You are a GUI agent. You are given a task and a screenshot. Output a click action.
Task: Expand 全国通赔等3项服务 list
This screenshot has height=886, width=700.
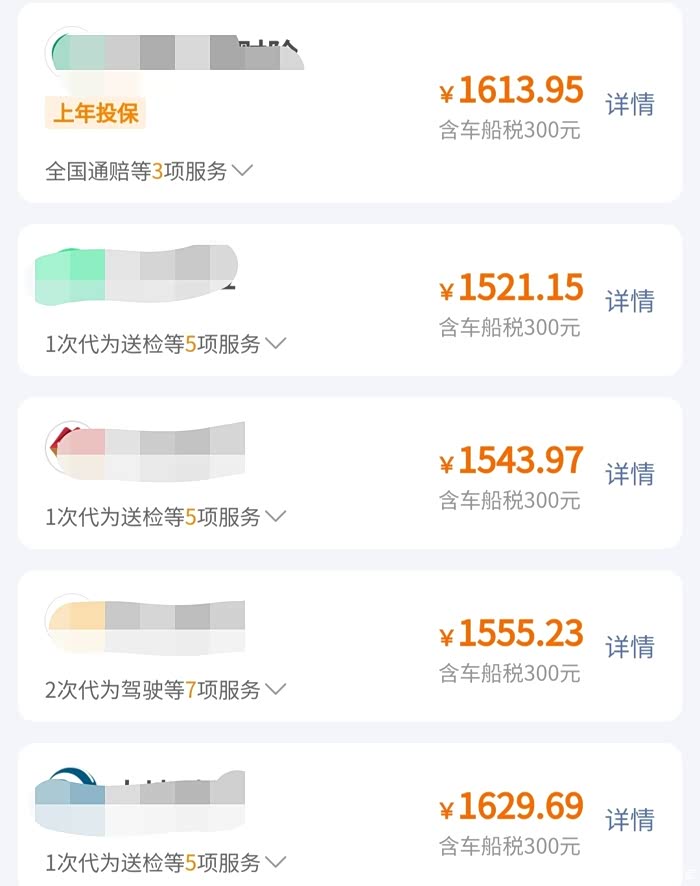[148, 171]
